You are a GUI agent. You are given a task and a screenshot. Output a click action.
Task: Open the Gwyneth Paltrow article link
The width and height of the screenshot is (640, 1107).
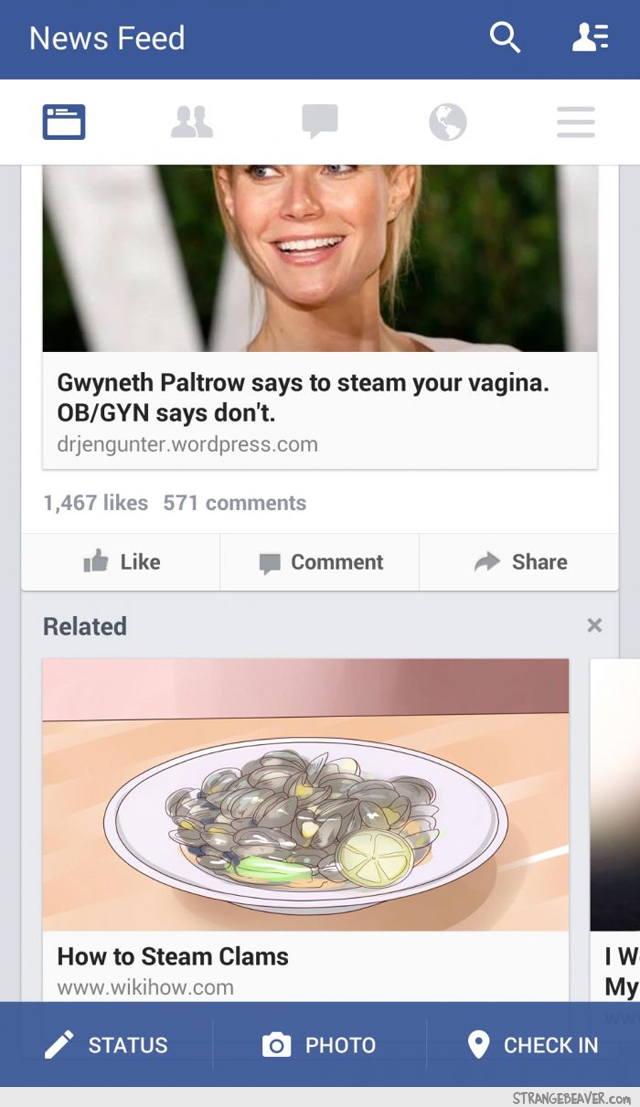coord(303,397)
